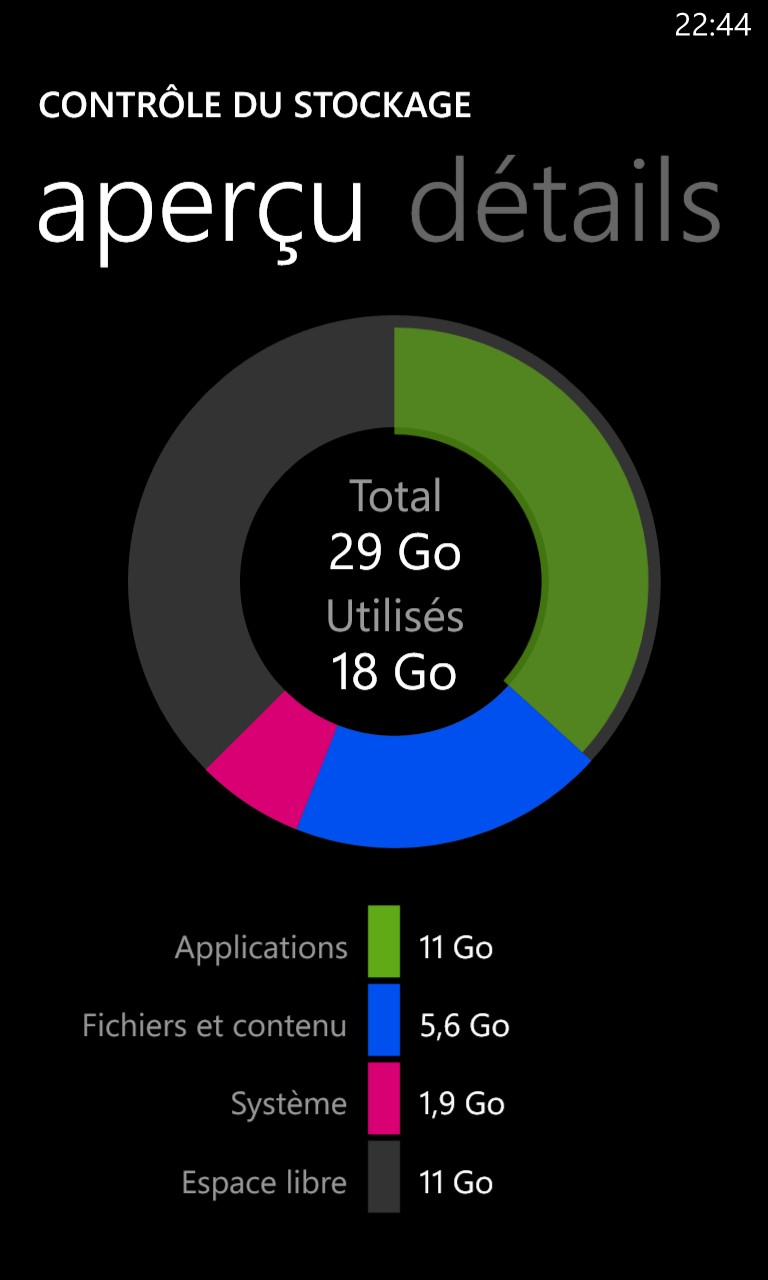Switch to the détails tab
Screen dimensions: 768x1280
(x=565, y=202)
